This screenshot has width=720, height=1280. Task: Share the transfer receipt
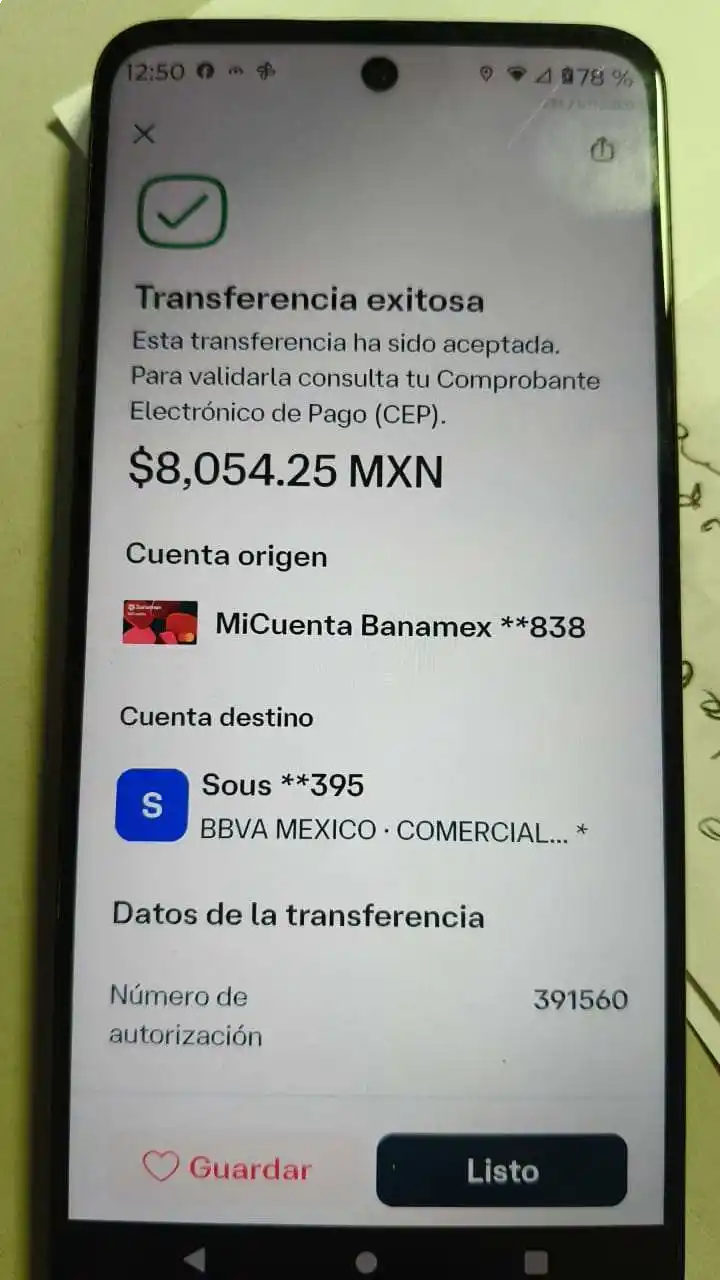[x=601, y=150]
